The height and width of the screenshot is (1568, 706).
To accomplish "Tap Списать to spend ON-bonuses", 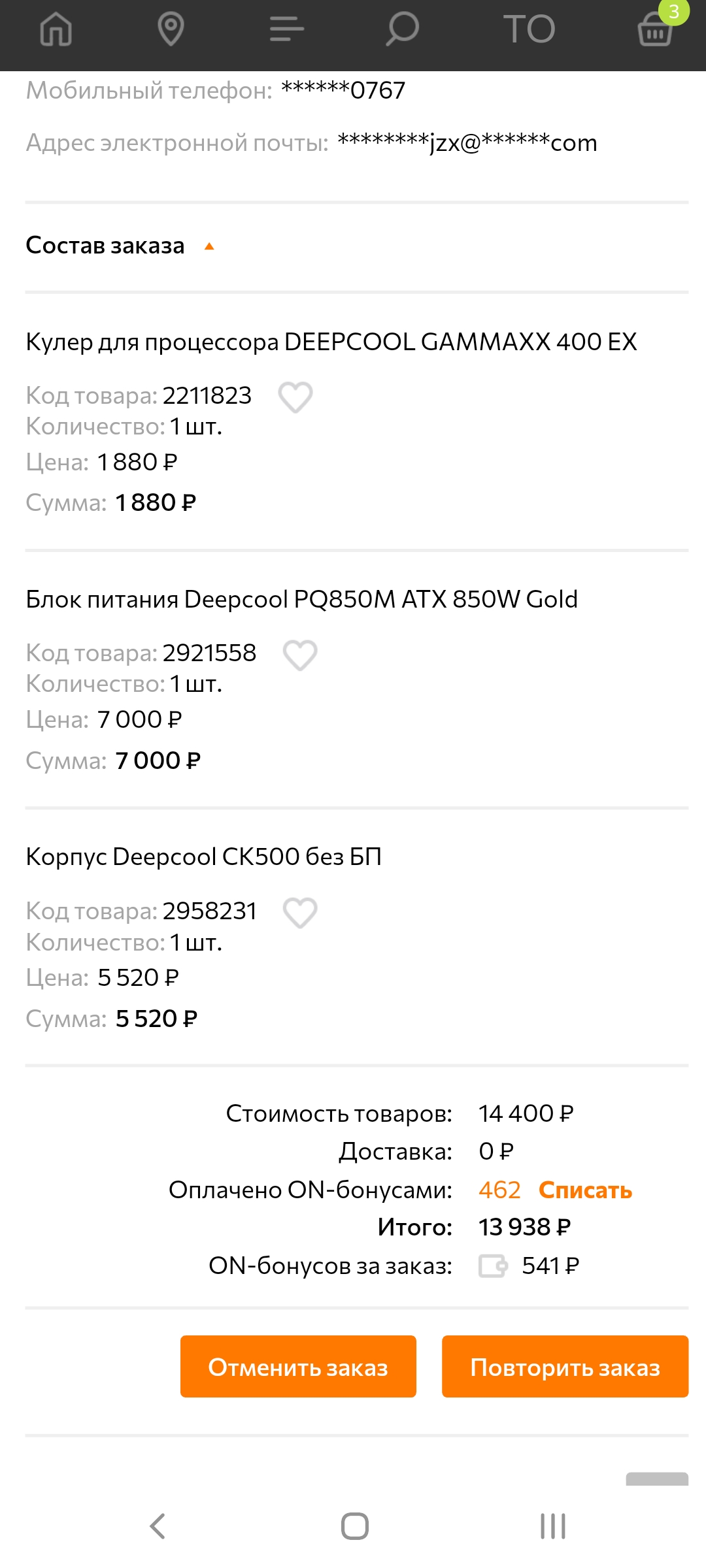I will (585, 1190).
